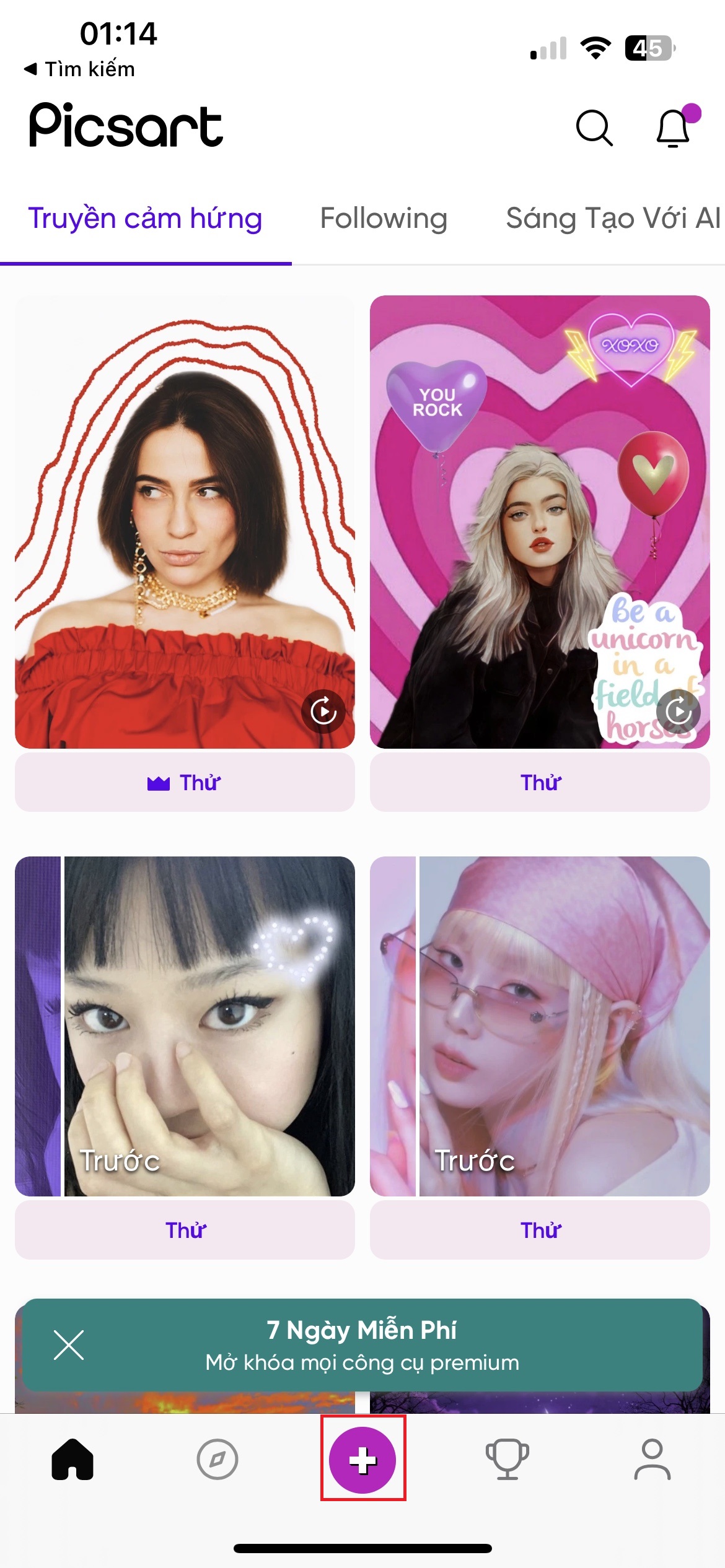This screenshot has width=725, height=1568.
Task: Open the red dress woman image
Action: click(x=185, y=522)
